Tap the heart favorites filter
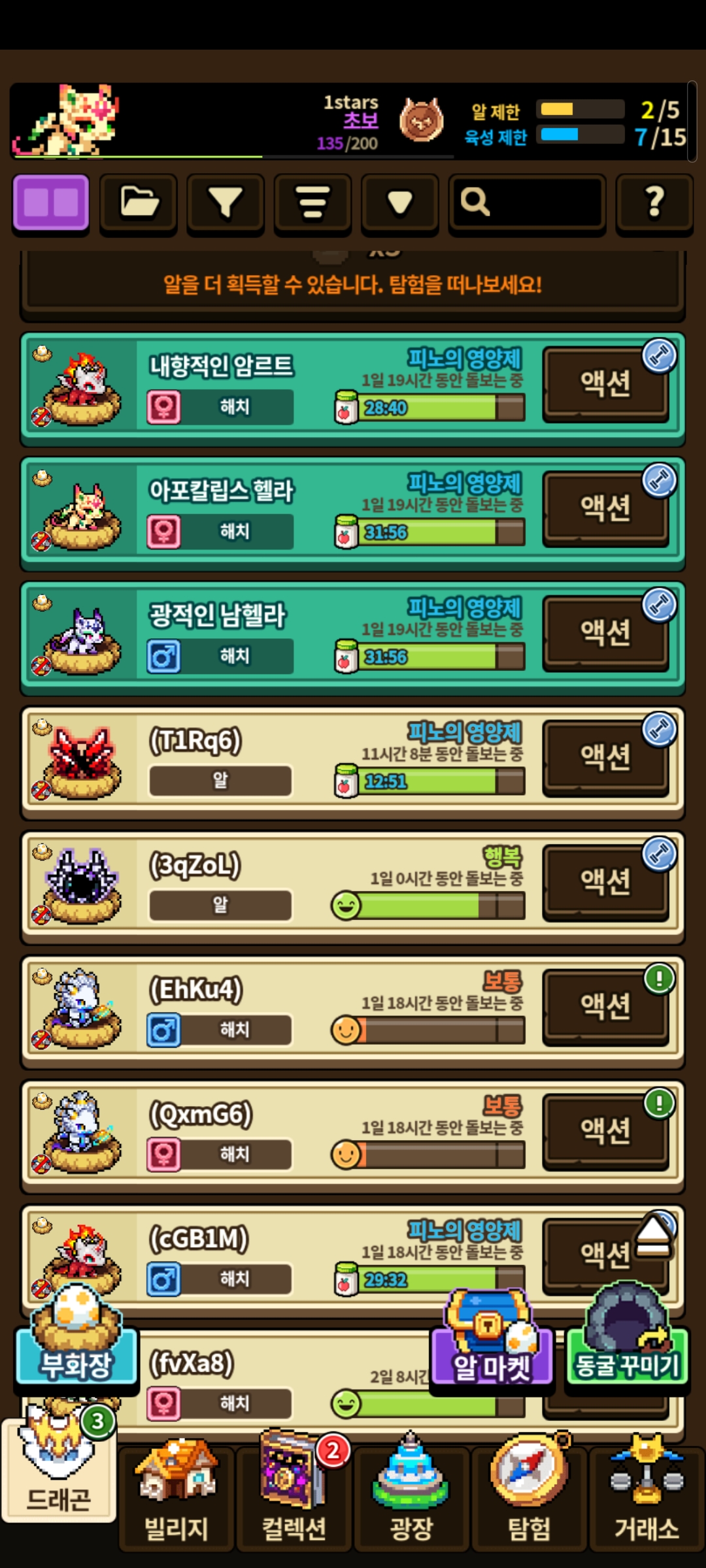 pyautogui.click(x=399, y=203)
